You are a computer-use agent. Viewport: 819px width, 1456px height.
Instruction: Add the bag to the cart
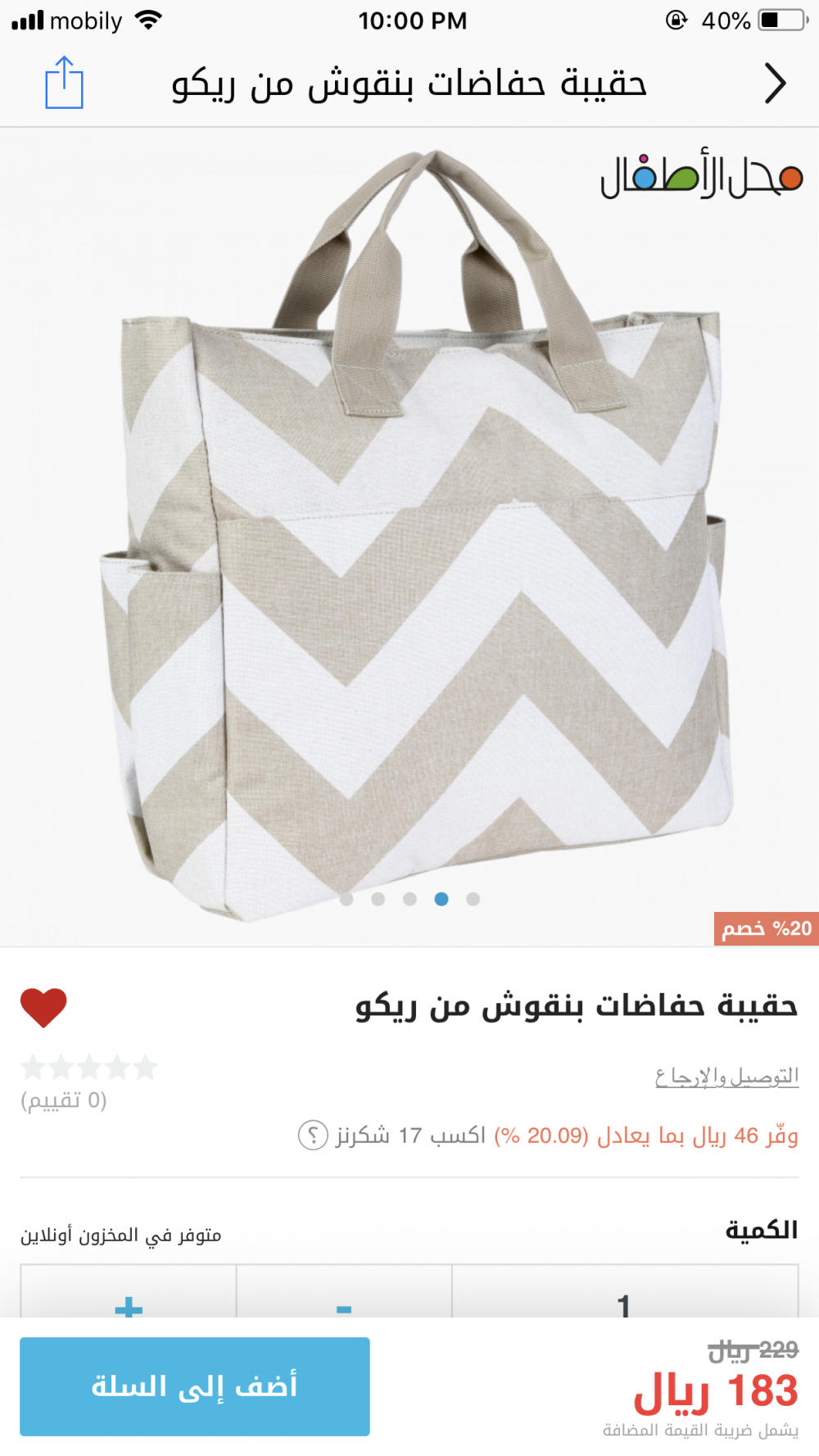tap(195, 1386)
